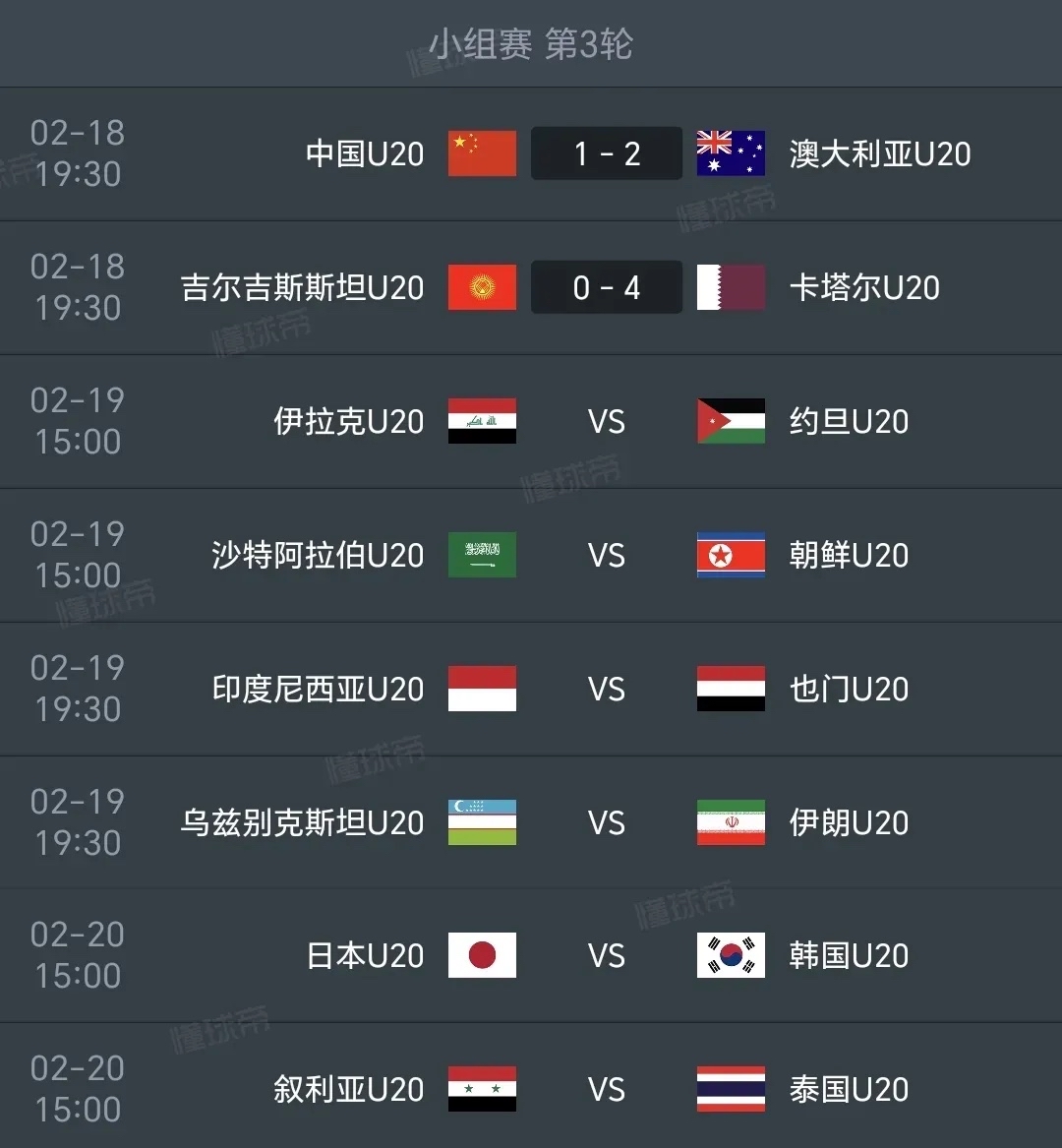This screenshot has height=1148, width=1062.
Task: Open 乌兹别克斯坦U20 vs 伊朗U20 match
Action: pyautogui.click(x=606, y=822)
